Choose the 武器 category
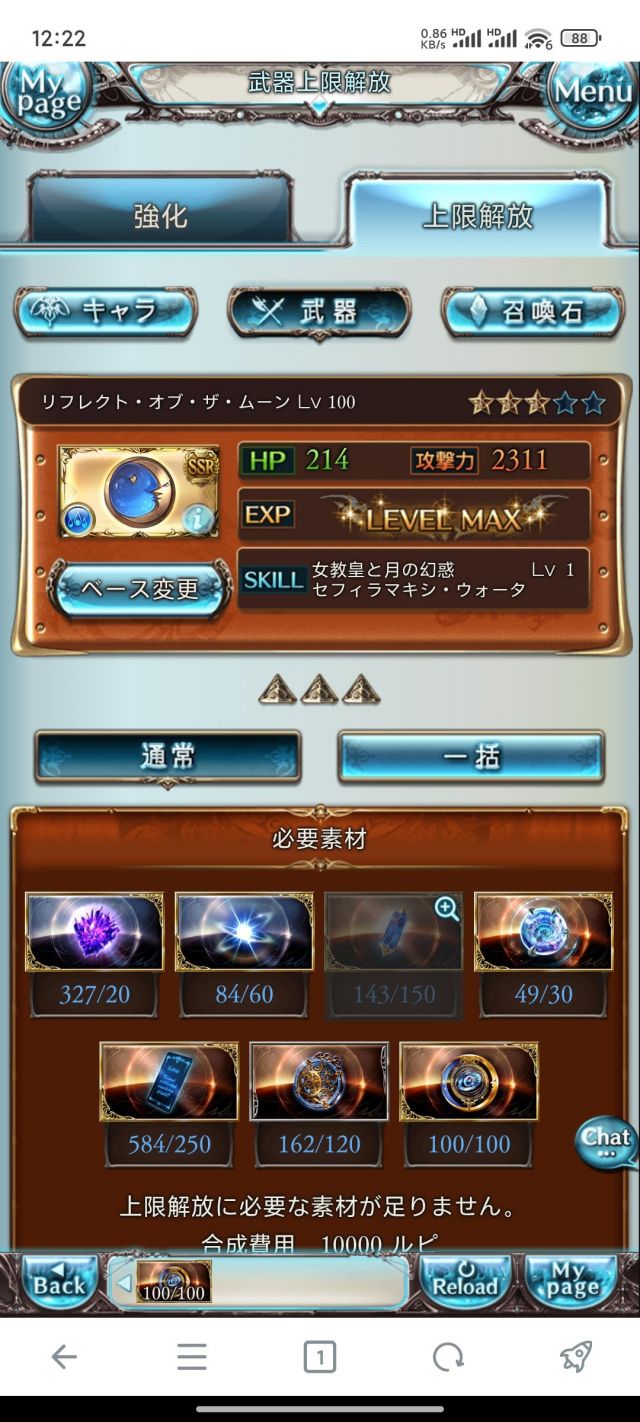Image resolution: width=640 pixels, height=1422 pixels. (319, 312)
